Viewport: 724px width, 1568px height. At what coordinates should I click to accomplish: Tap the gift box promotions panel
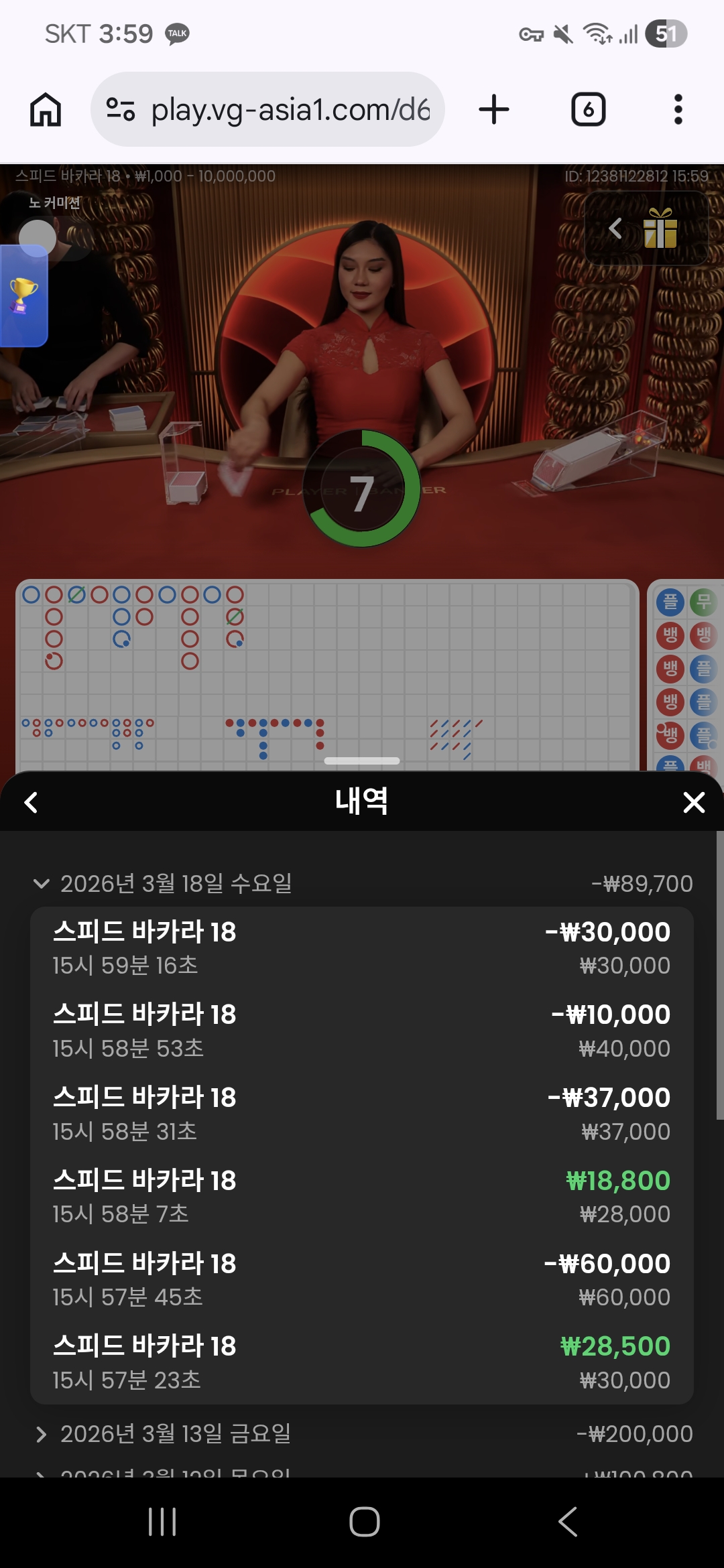coord(659,229)
